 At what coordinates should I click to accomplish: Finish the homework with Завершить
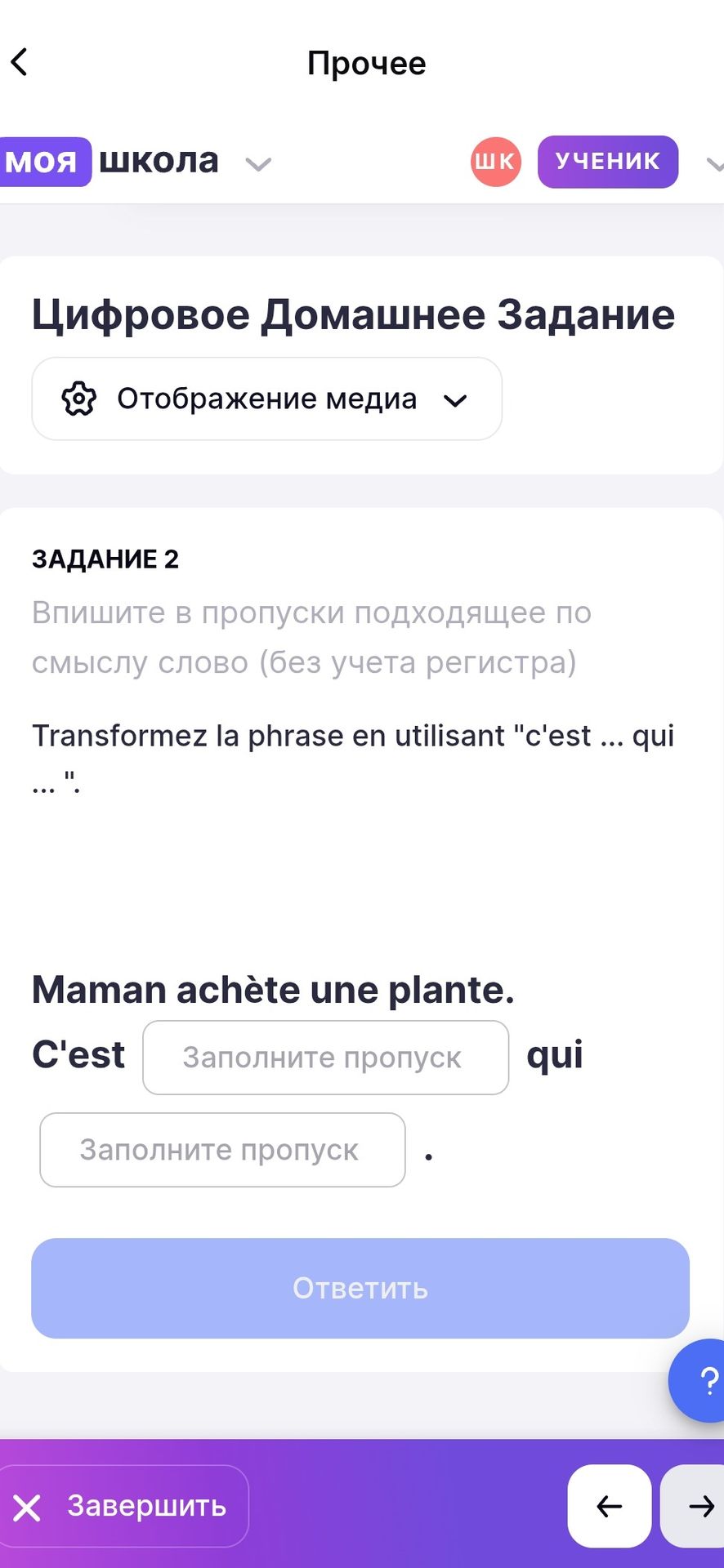pos(123,1507)
